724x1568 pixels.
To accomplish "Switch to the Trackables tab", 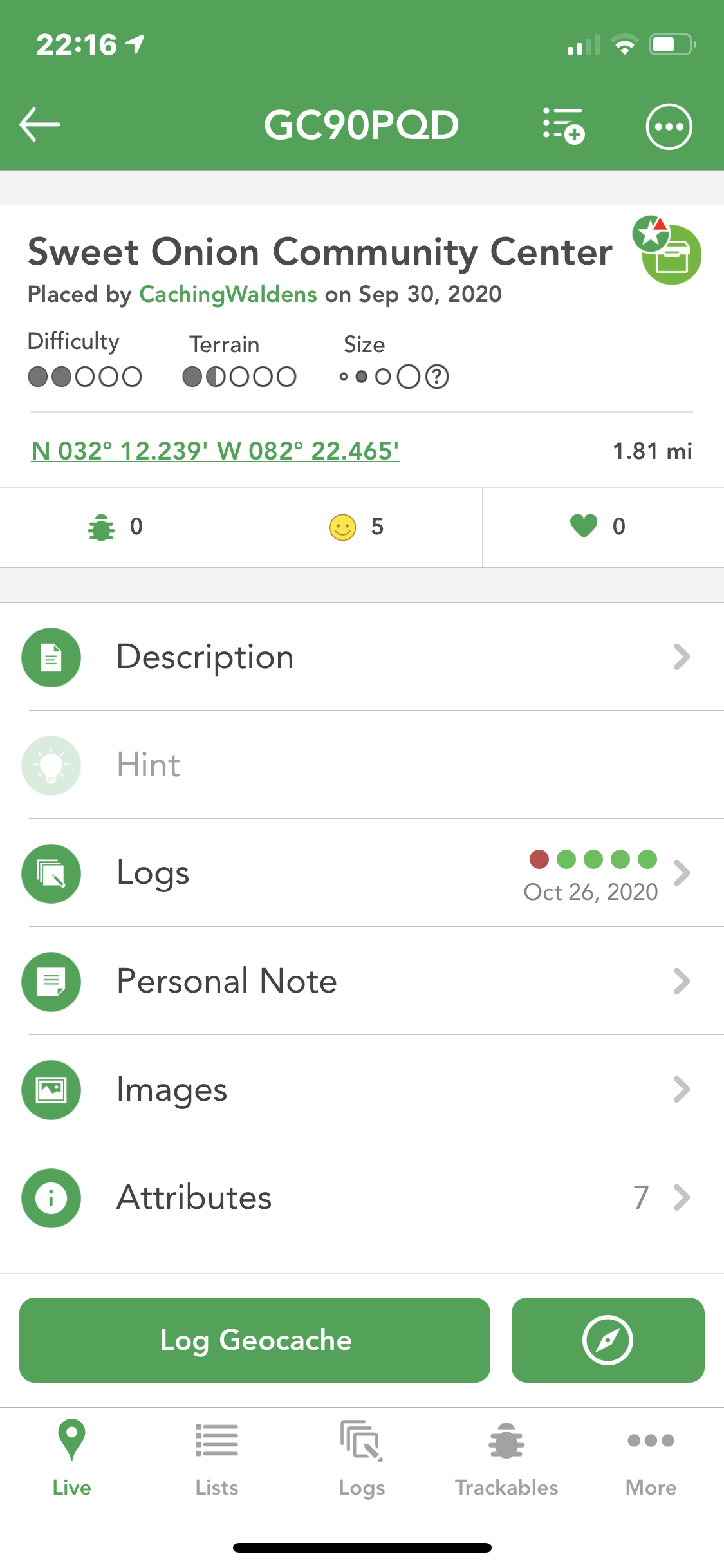I will (x=506, y=1458).
